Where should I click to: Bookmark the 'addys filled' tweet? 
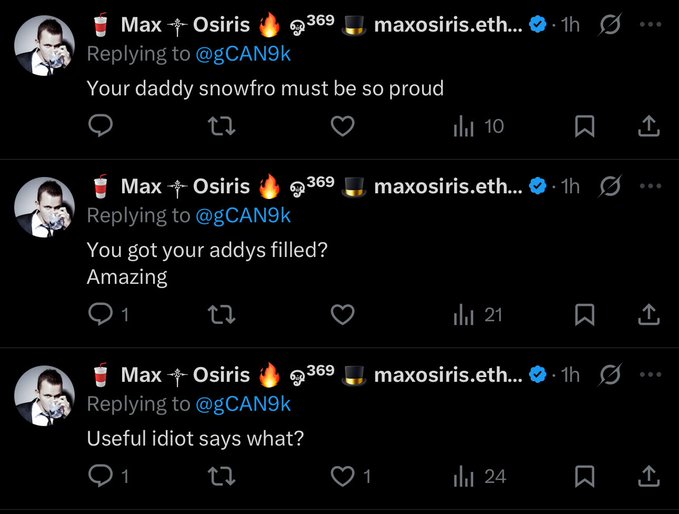(585, 315)
